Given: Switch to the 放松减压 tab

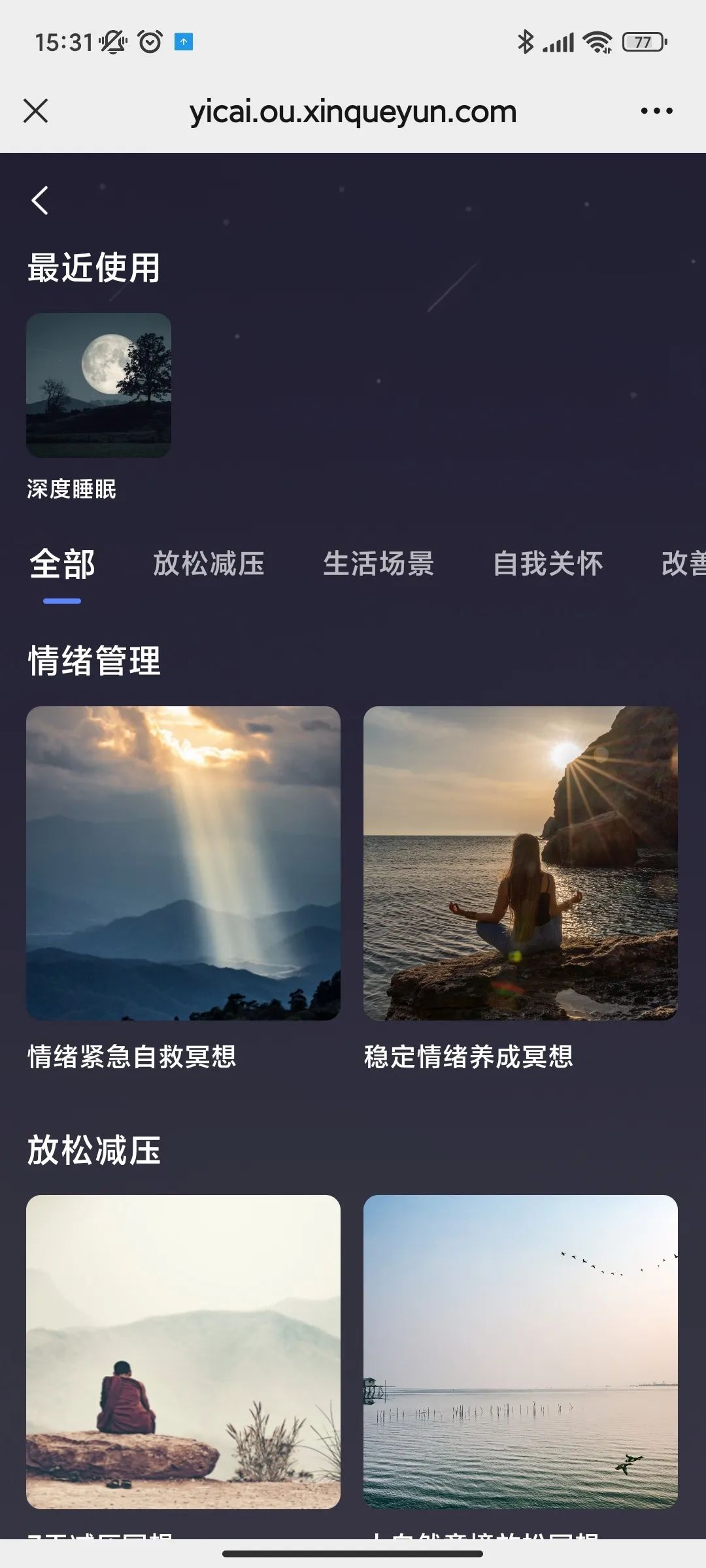Looking at the screenshot, I should pyautogui.click(x=209, y=564).
